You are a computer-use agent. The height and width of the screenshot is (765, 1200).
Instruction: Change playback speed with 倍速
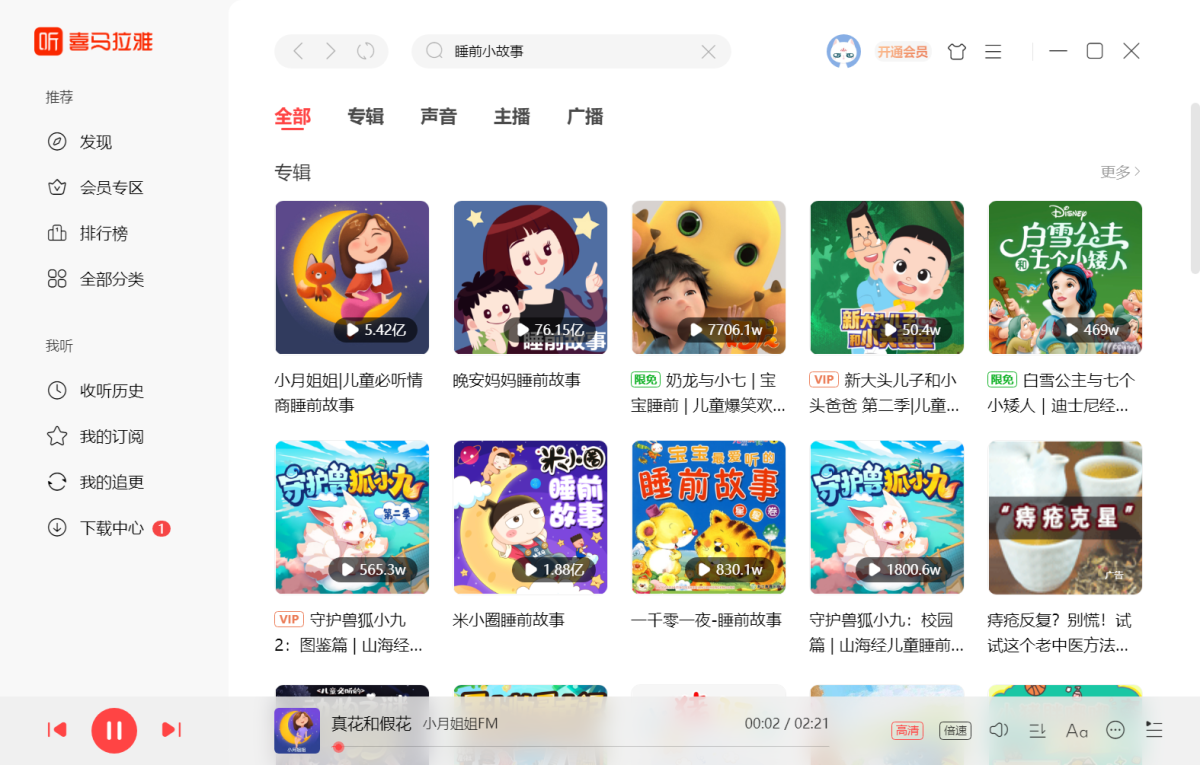pos(955,731)
